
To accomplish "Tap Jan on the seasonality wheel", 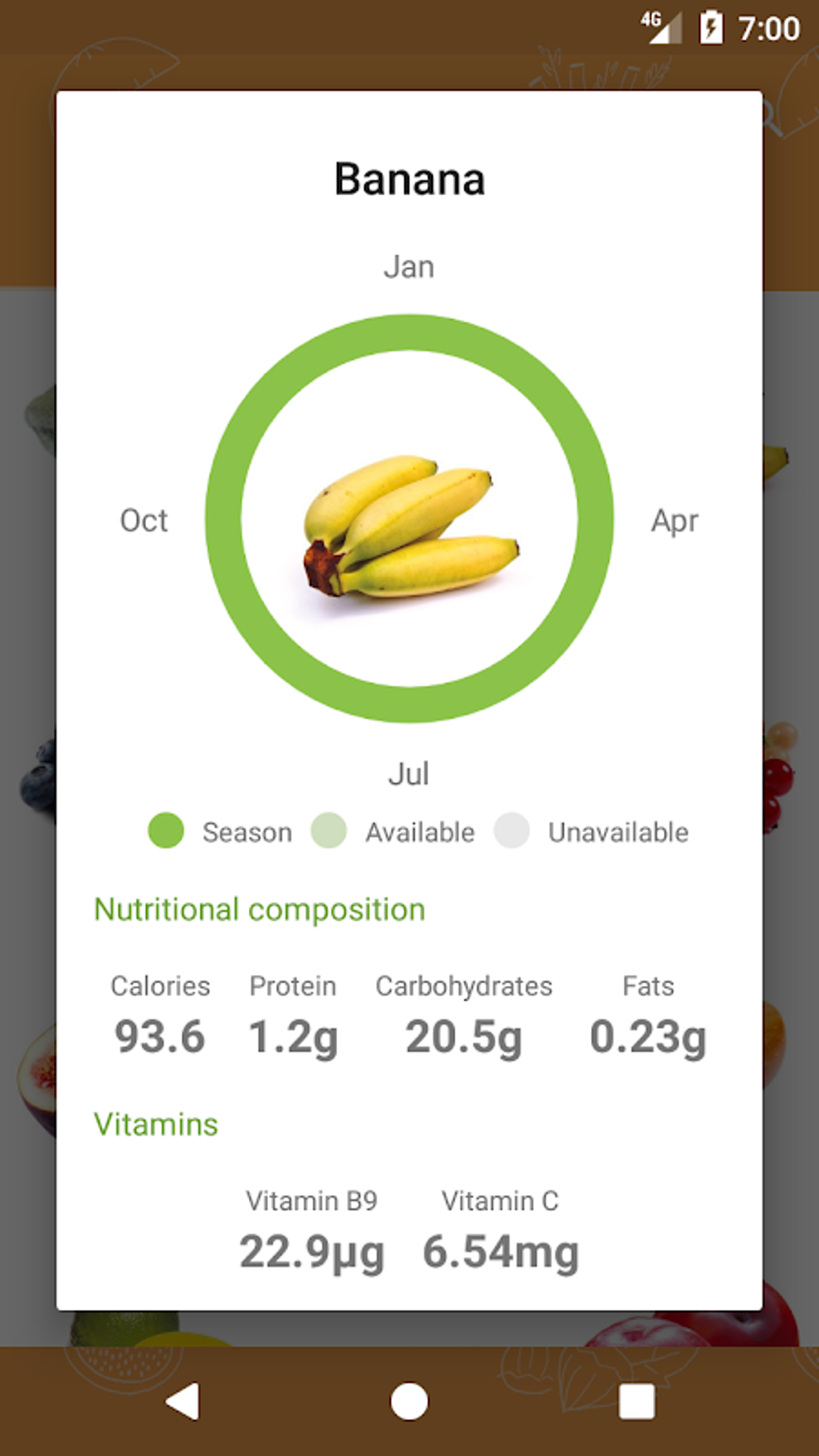I will 409,266.
